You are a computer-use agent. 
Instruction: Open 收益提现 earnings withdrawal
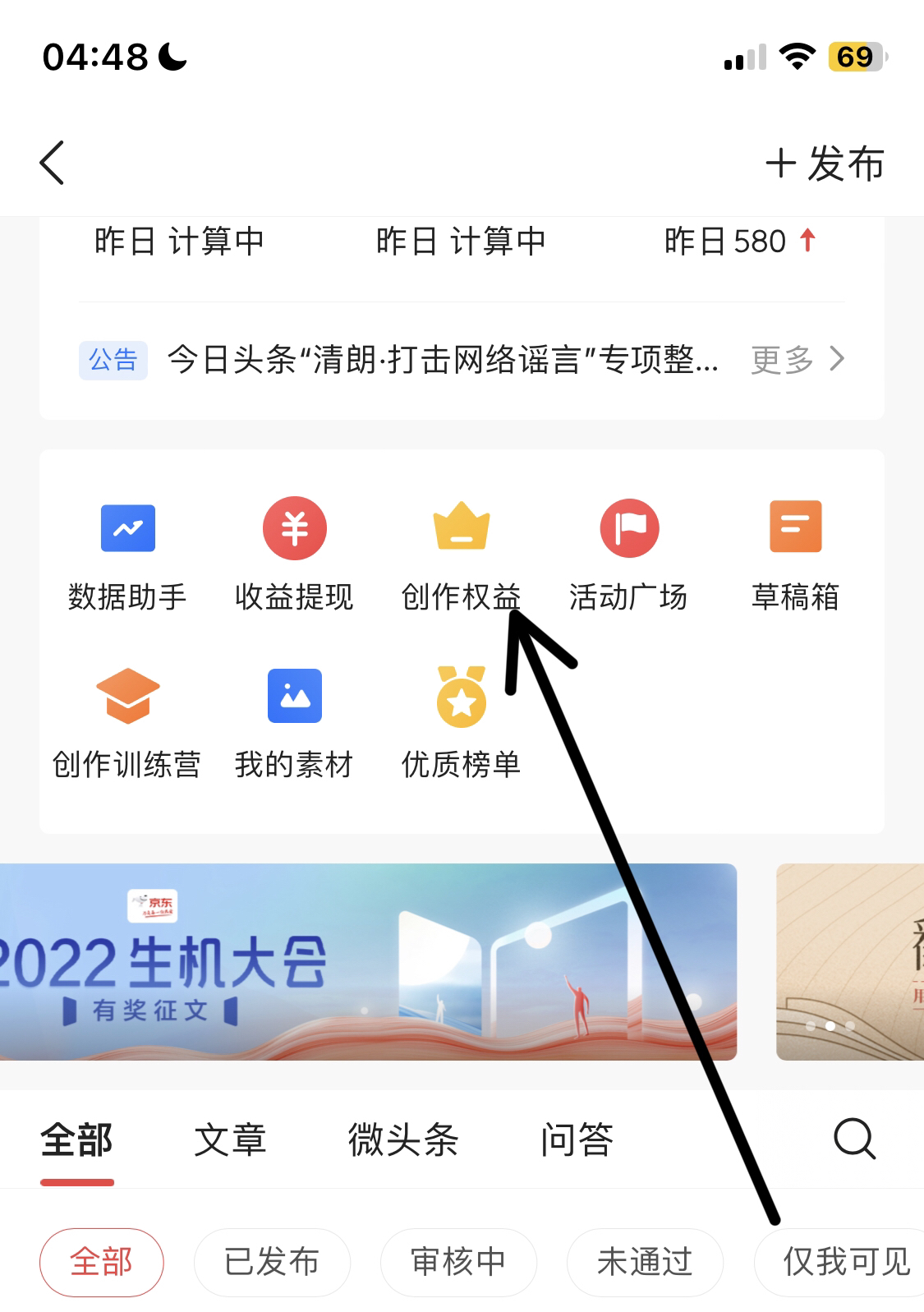tap(294, 553)
